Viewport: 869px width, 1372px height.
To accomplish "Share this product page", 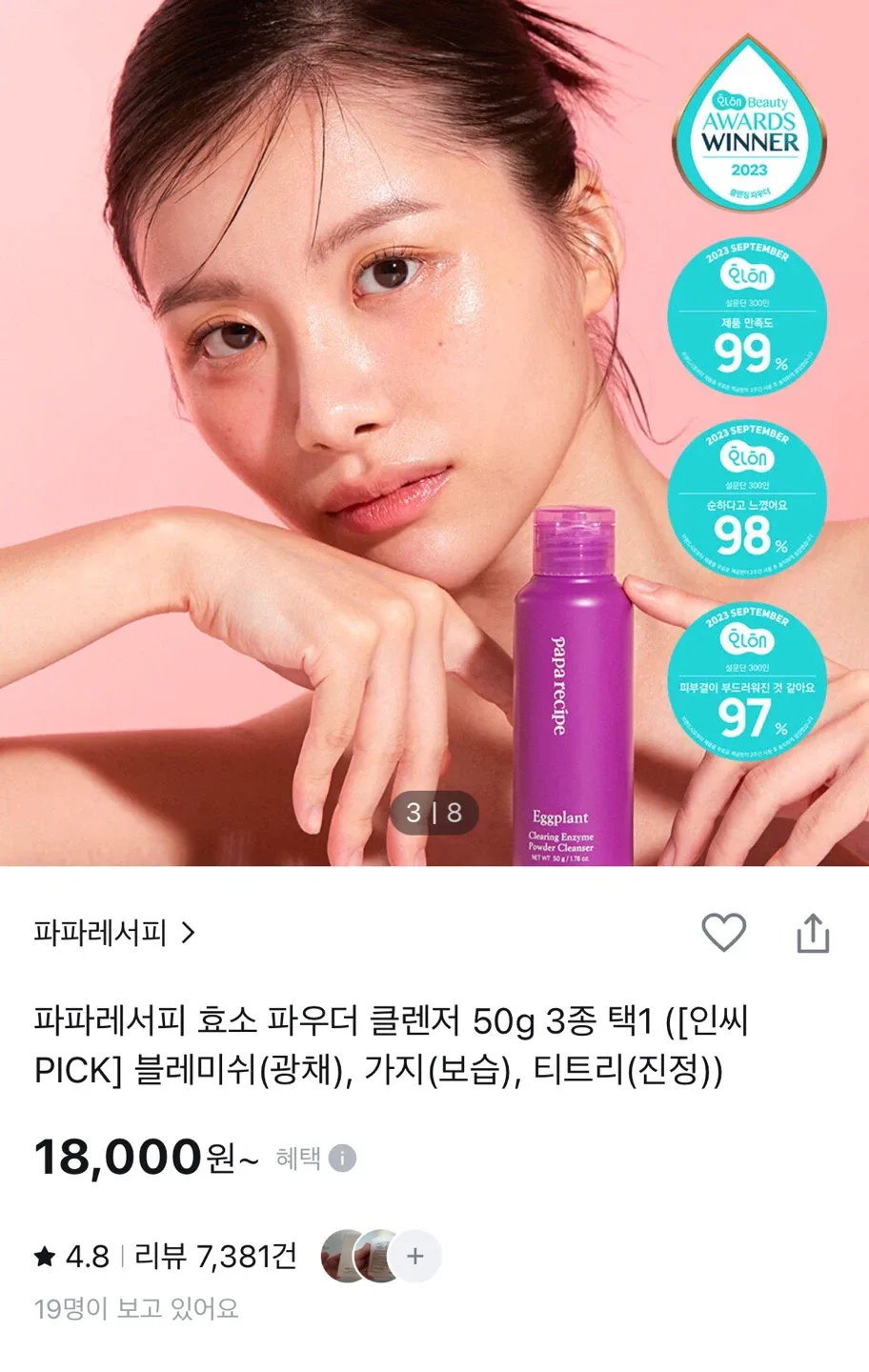I will (813, 933).
